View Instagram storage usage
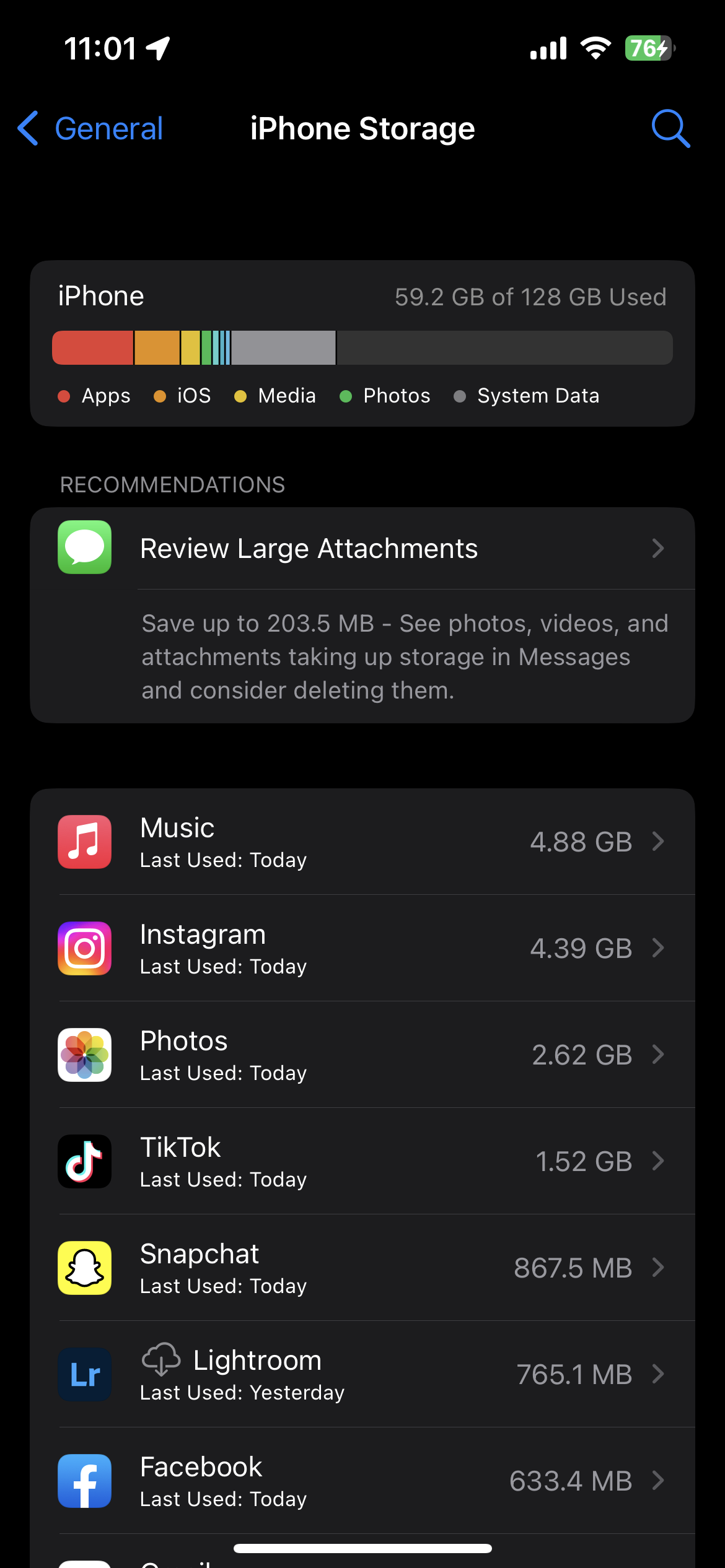725x1568 pixels. [362, 949]
